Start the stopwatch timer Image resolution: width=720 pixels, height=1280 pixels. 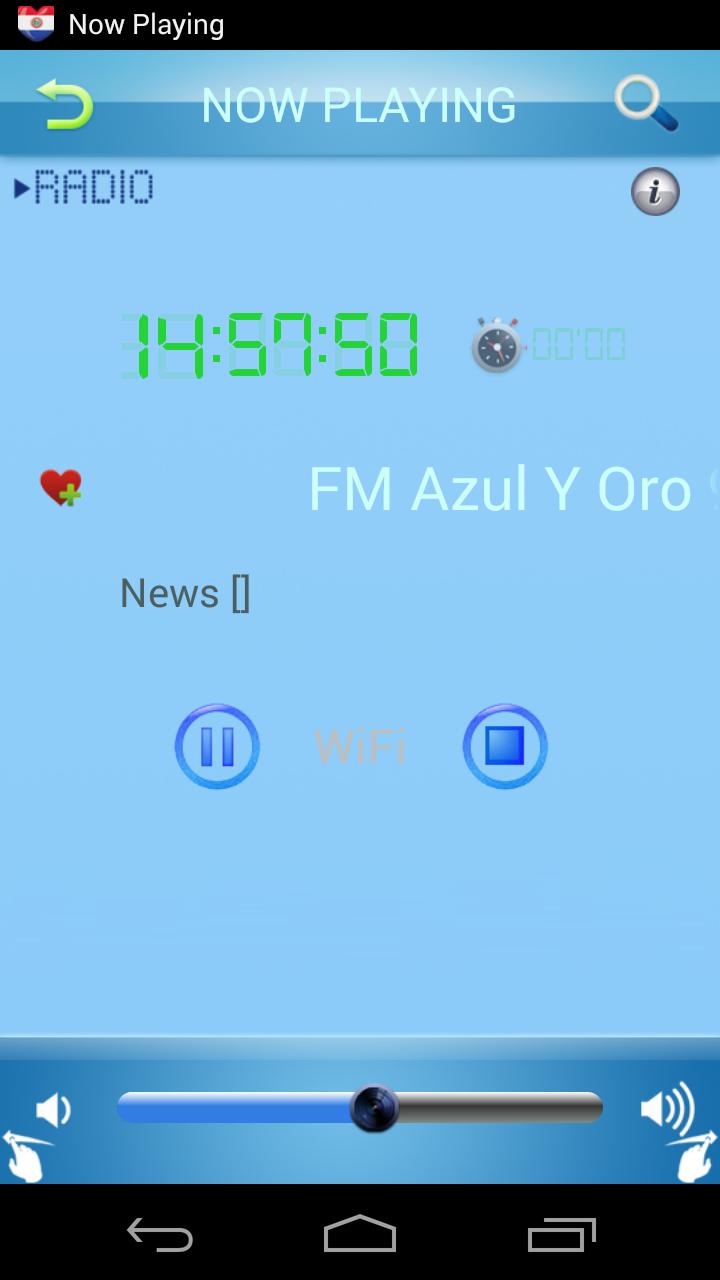click(x=497, y=345)
